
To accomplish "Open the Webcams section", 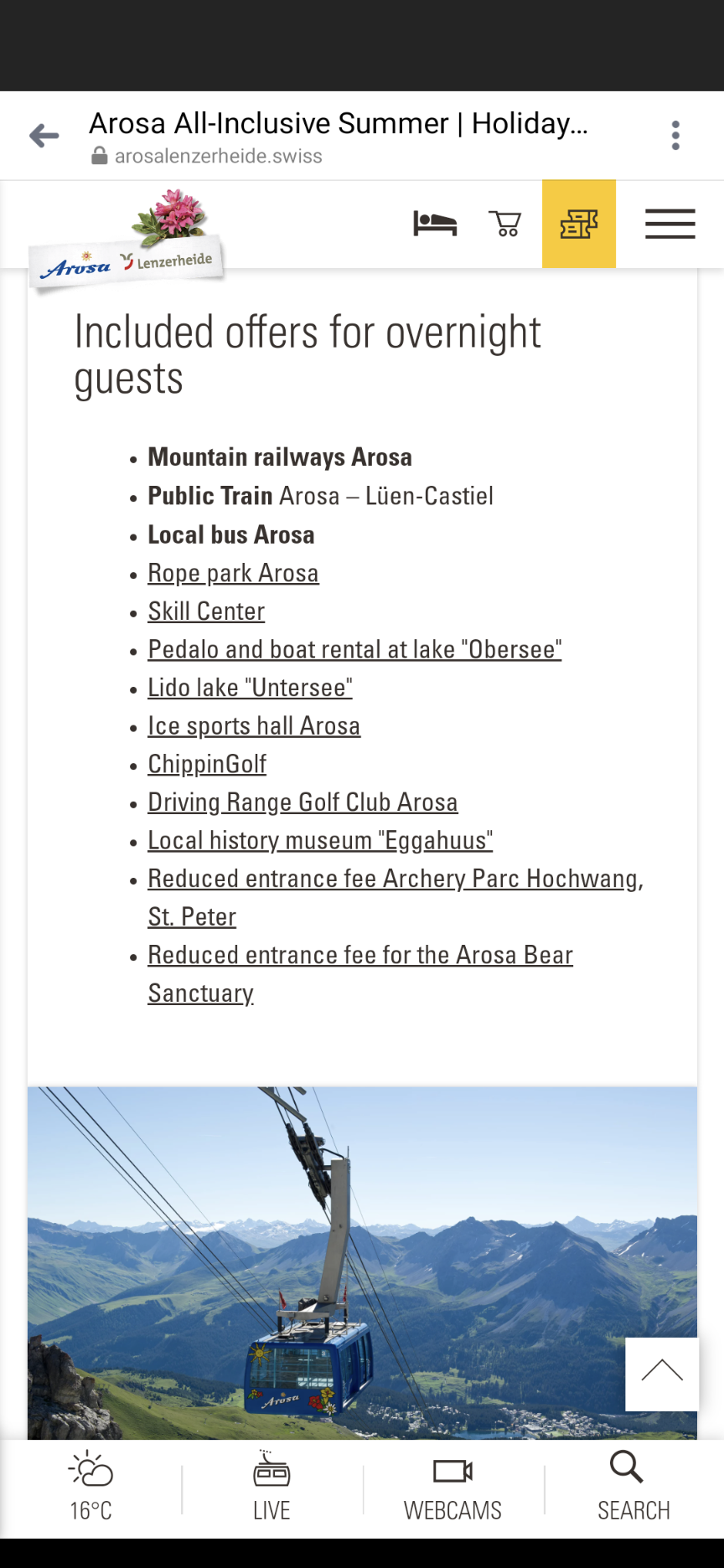I will point(452,1488).
